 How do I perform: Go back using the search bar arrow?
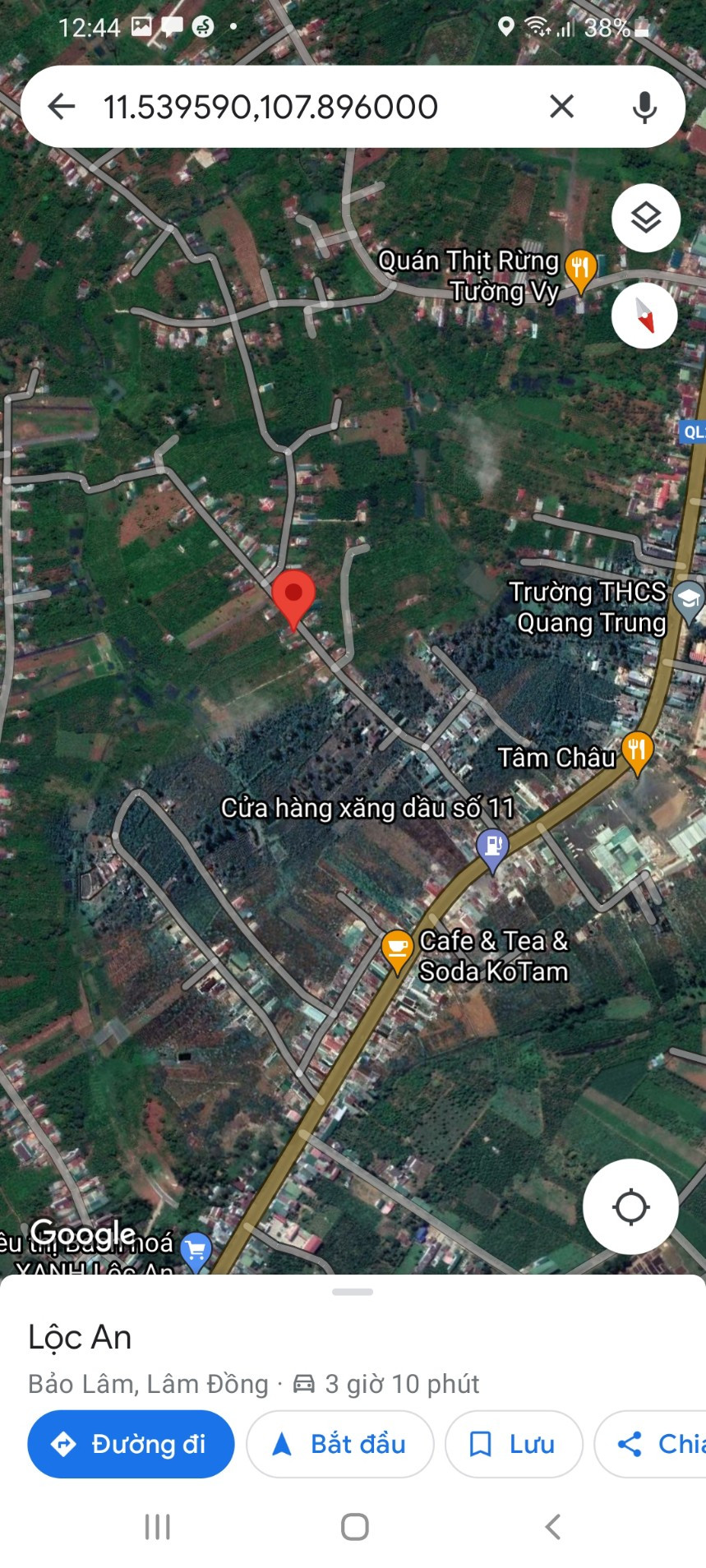[x=62, y=106]
